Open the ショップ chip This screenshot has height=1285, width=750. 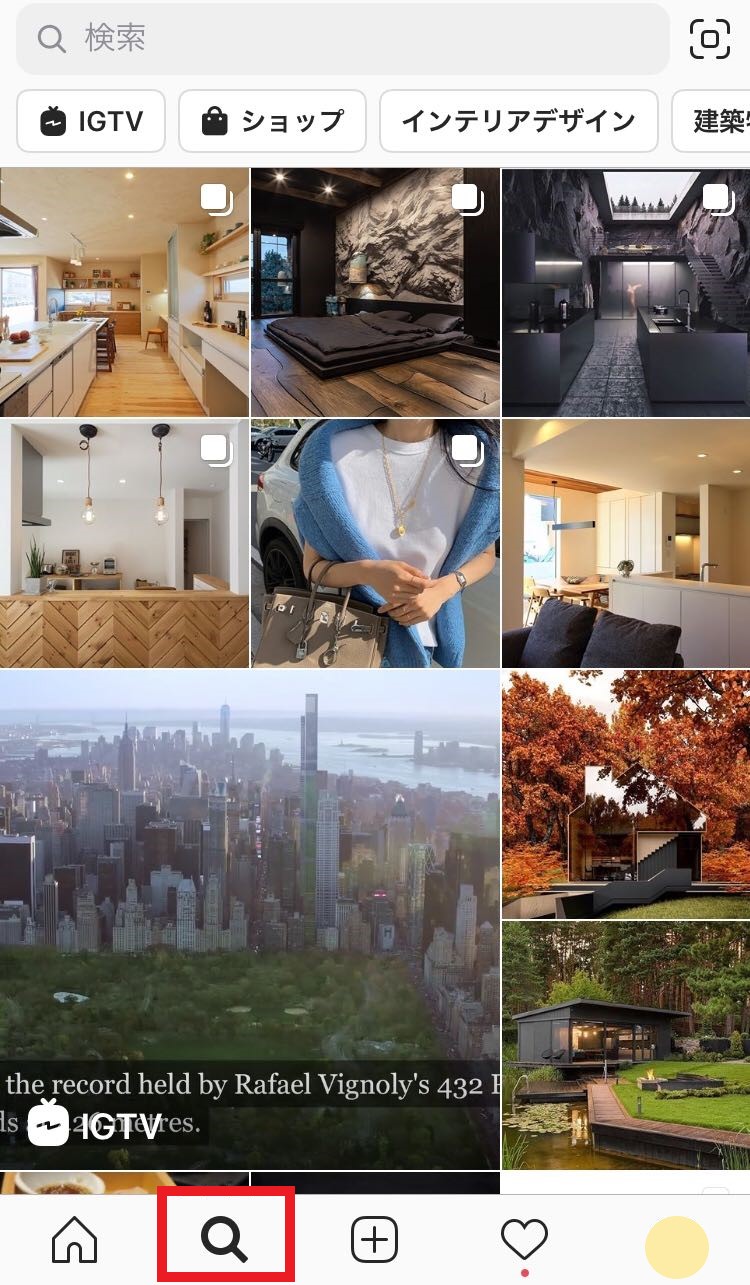click(x=273, y=121)
